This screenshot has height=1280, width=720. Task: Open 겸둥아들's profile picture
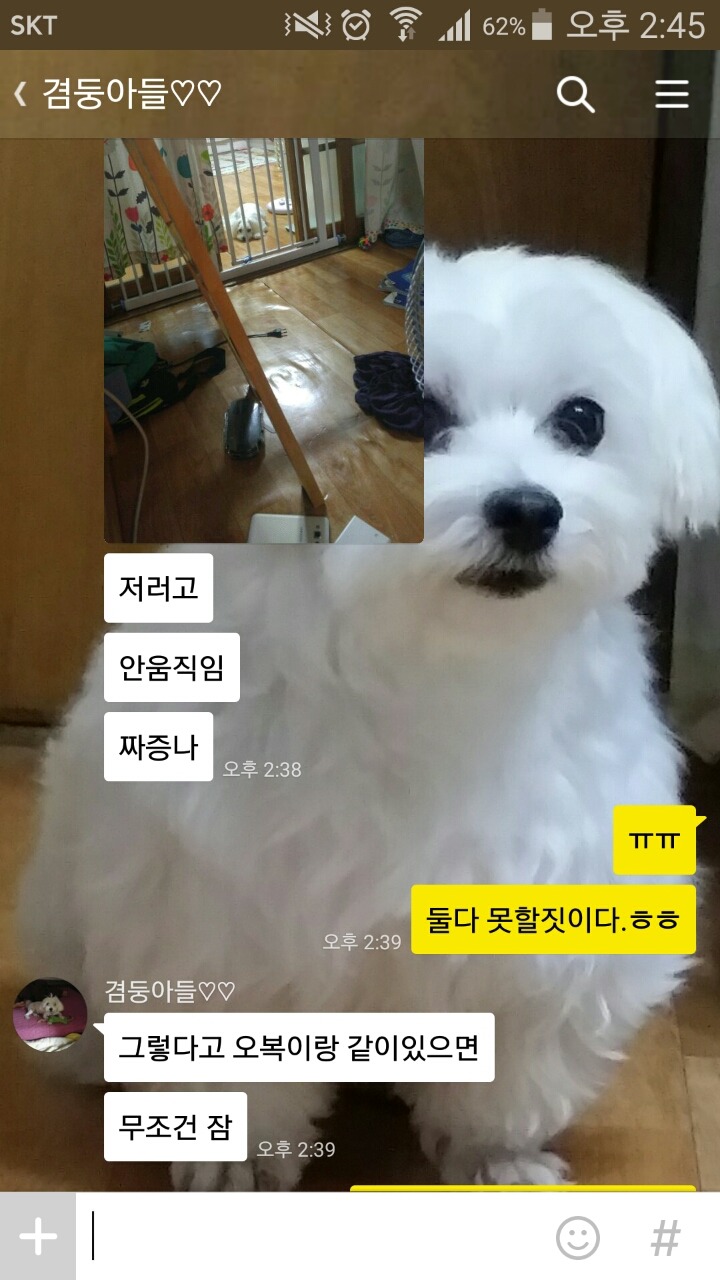click(x=50, y=1014)
